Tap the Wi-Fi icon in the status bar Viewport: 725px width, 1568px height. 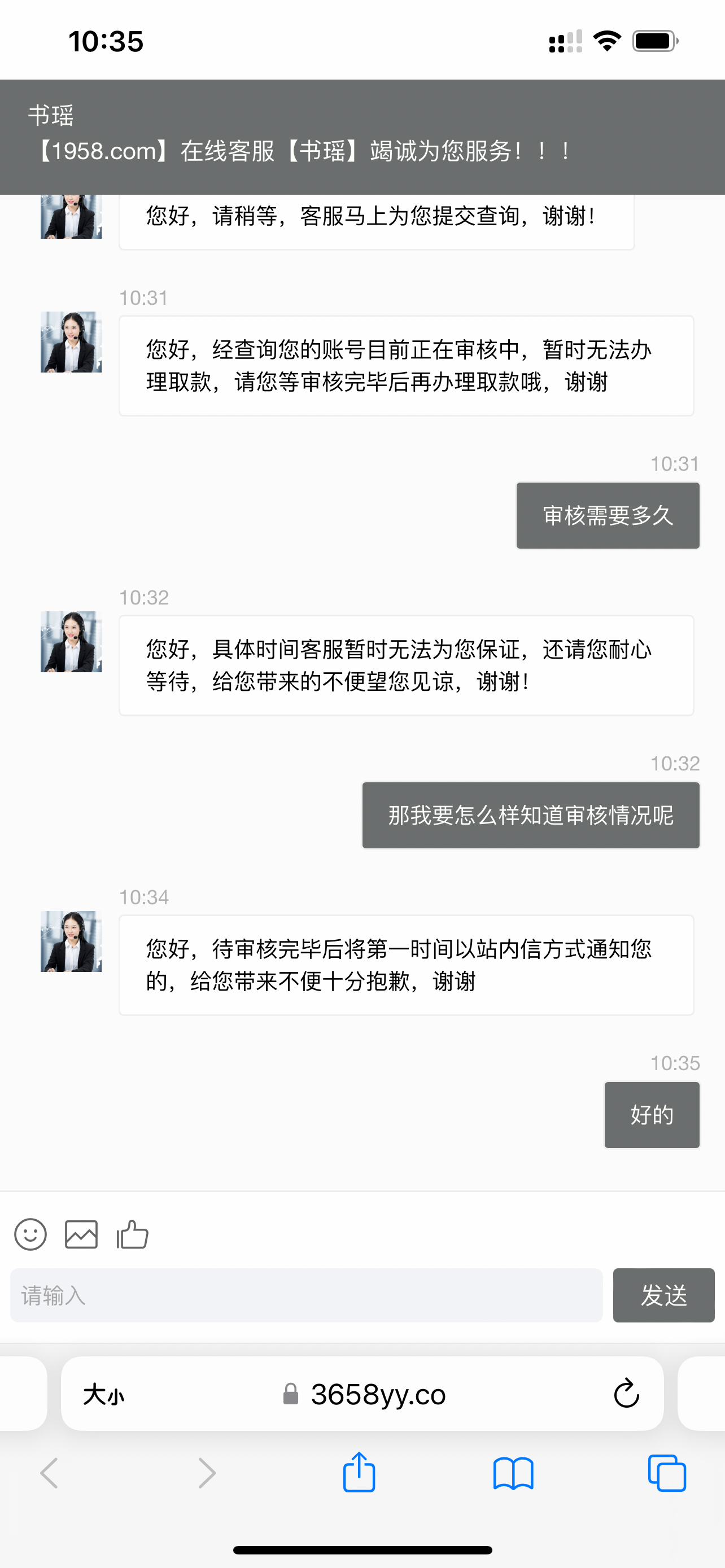coord(606,39)
